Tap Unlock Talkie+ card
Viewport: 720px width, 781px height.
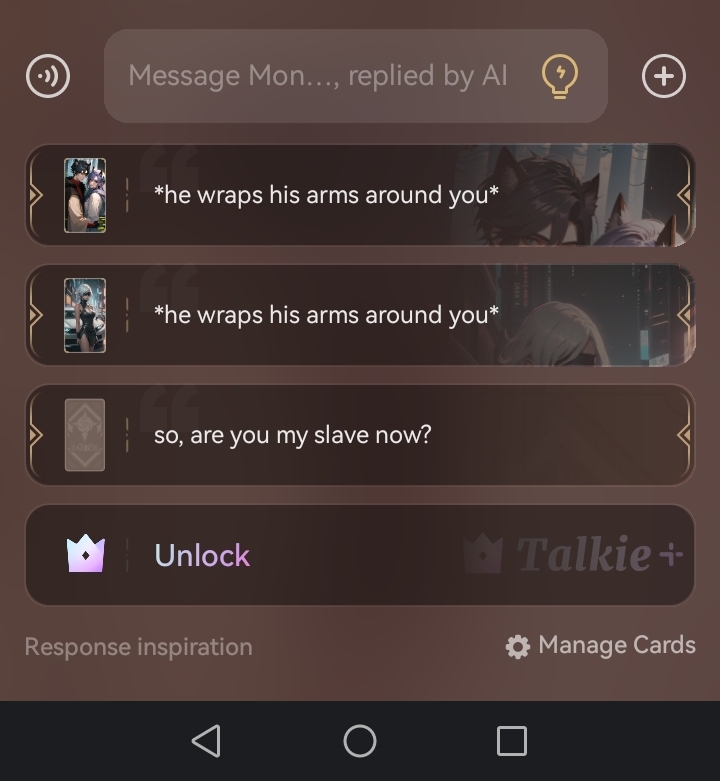(360, 555)
